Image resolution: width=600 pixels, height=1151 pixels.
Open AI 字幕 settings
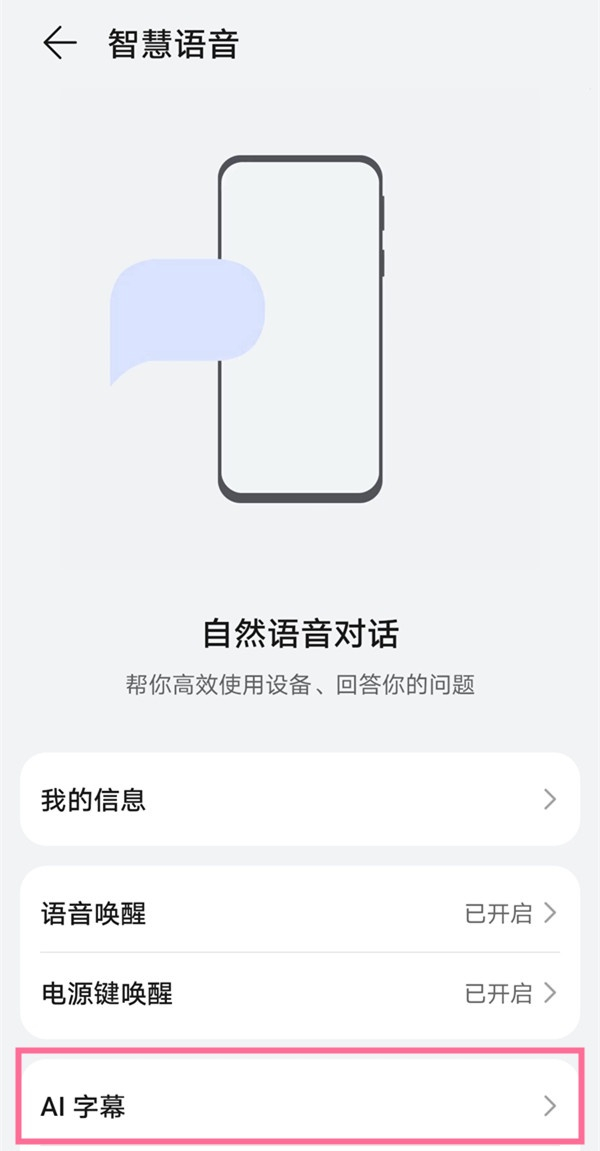[300, 1105]
